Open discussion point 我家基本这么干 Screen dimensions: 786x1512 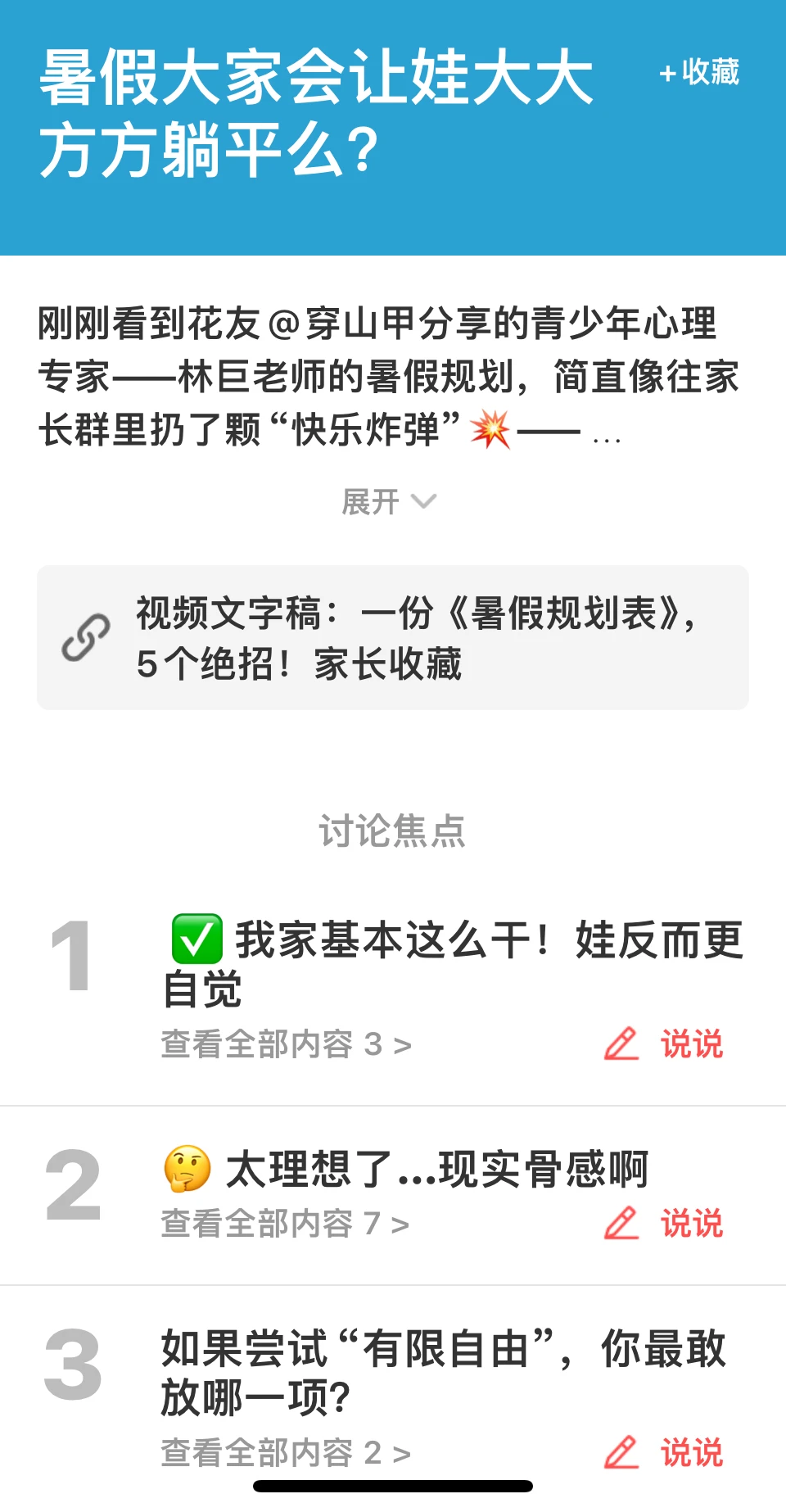tap(453, 963)
